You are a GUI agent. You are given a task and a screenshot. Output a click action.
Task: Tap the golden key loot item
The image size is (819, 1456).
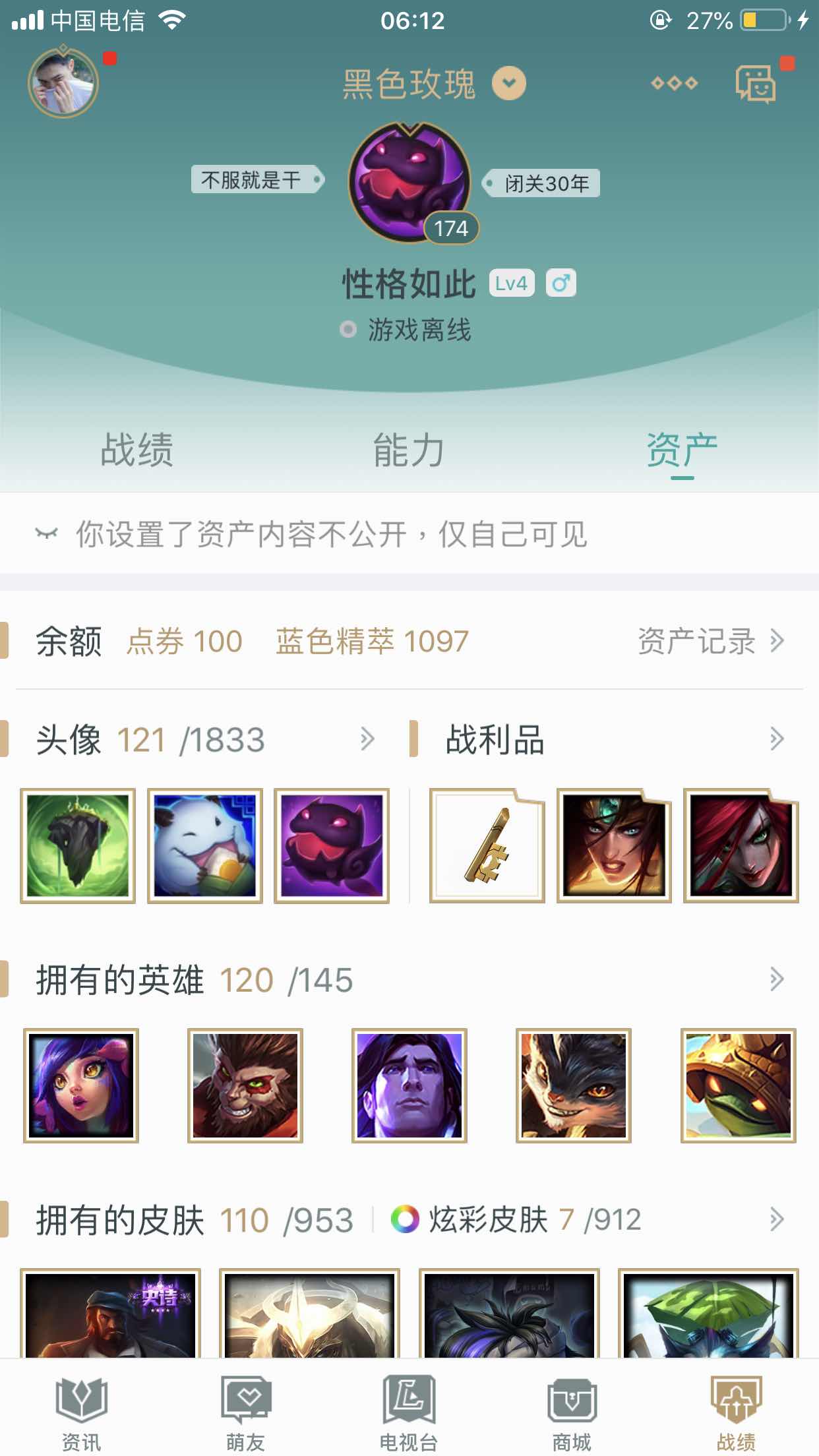487,845
